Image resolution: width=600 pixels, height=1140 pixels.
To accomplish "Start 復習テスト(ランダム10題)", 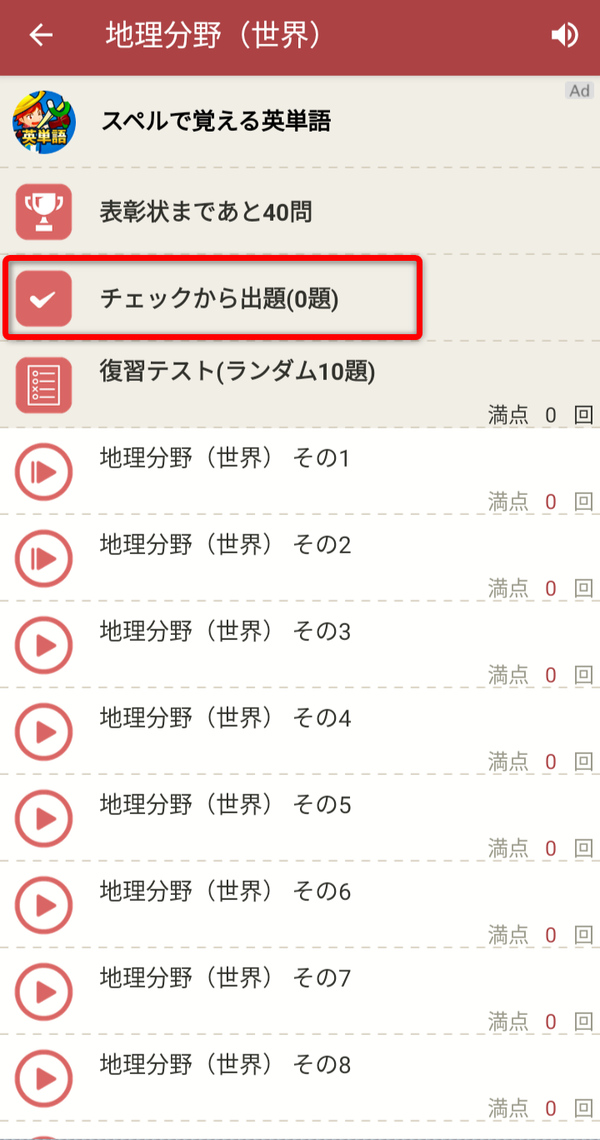I will click(300, 385).
